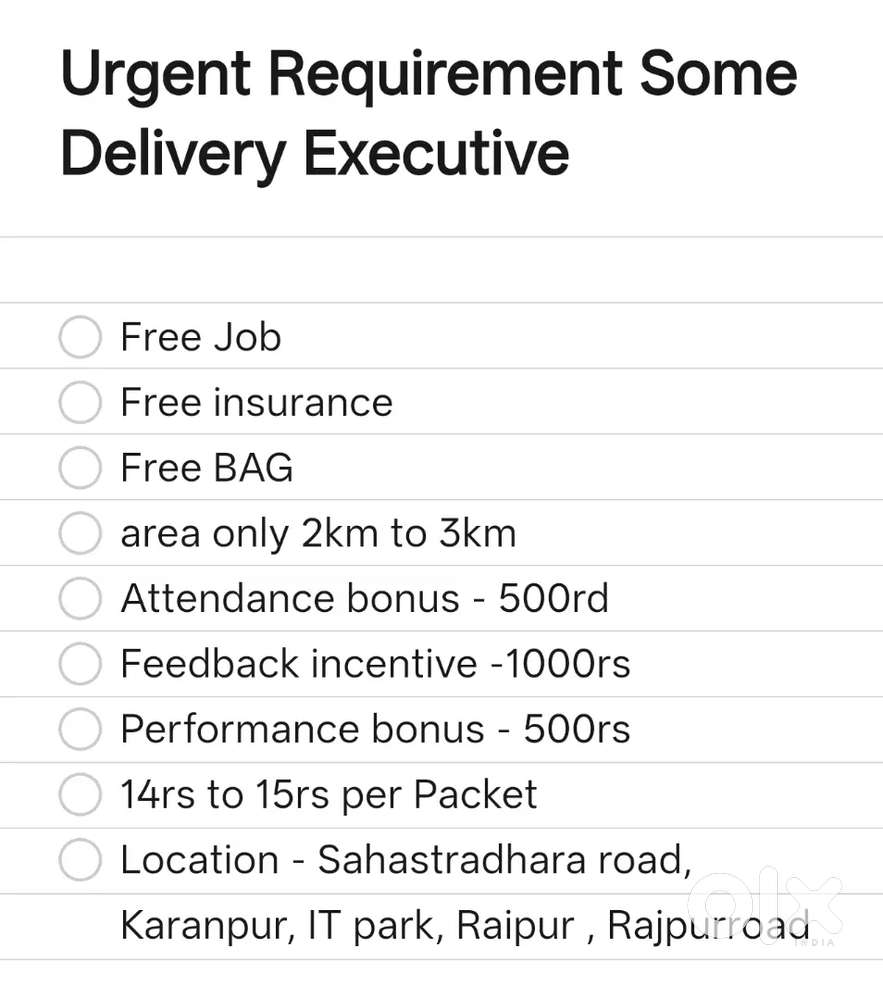Image resolution: width=883 pixels, height=1000 pixels.
Task: Open the Urgent Requirement listing title
Action: tap(428, 72)
